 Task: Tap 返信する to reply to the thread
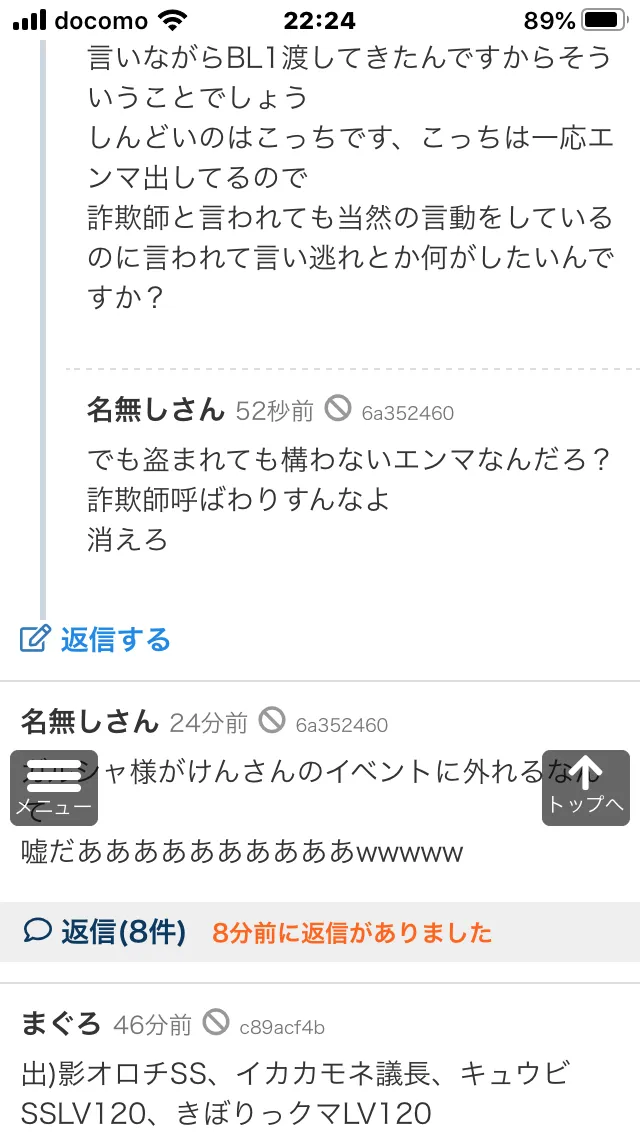(x=95, y=639)
